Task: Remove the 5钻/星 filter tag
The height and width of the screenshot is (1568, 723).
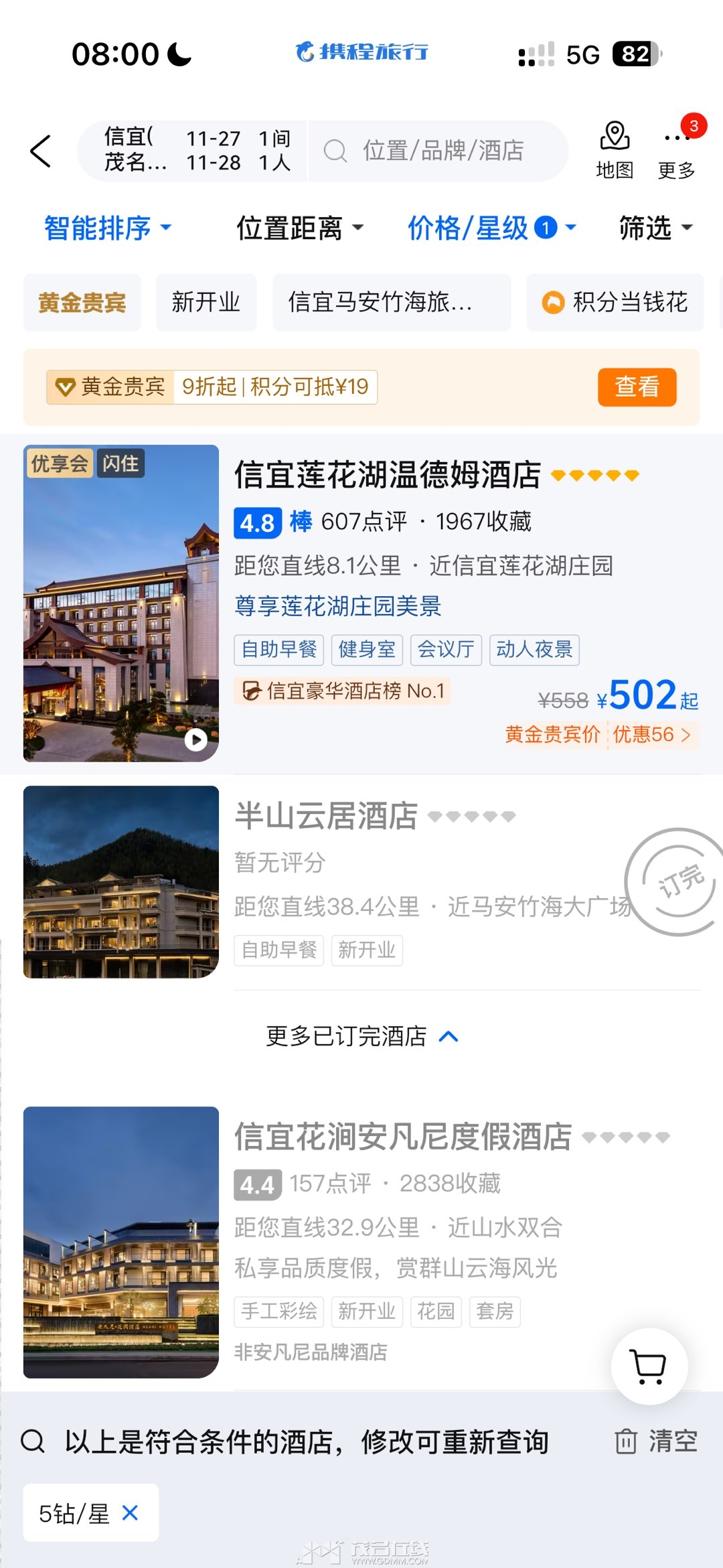Action: point(130,1512)
